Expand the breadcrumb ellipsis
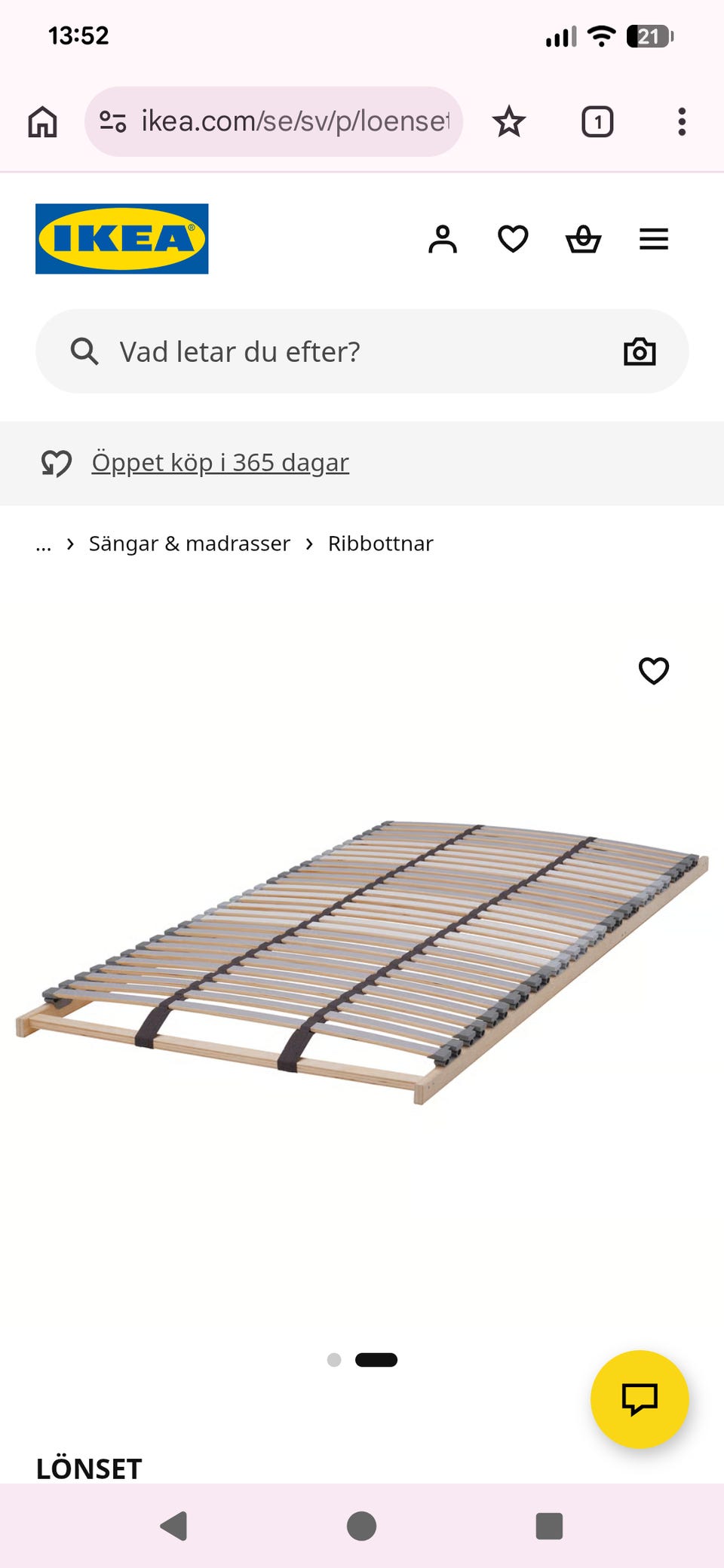Screen dimensions: 724x1568 [43, 543]
